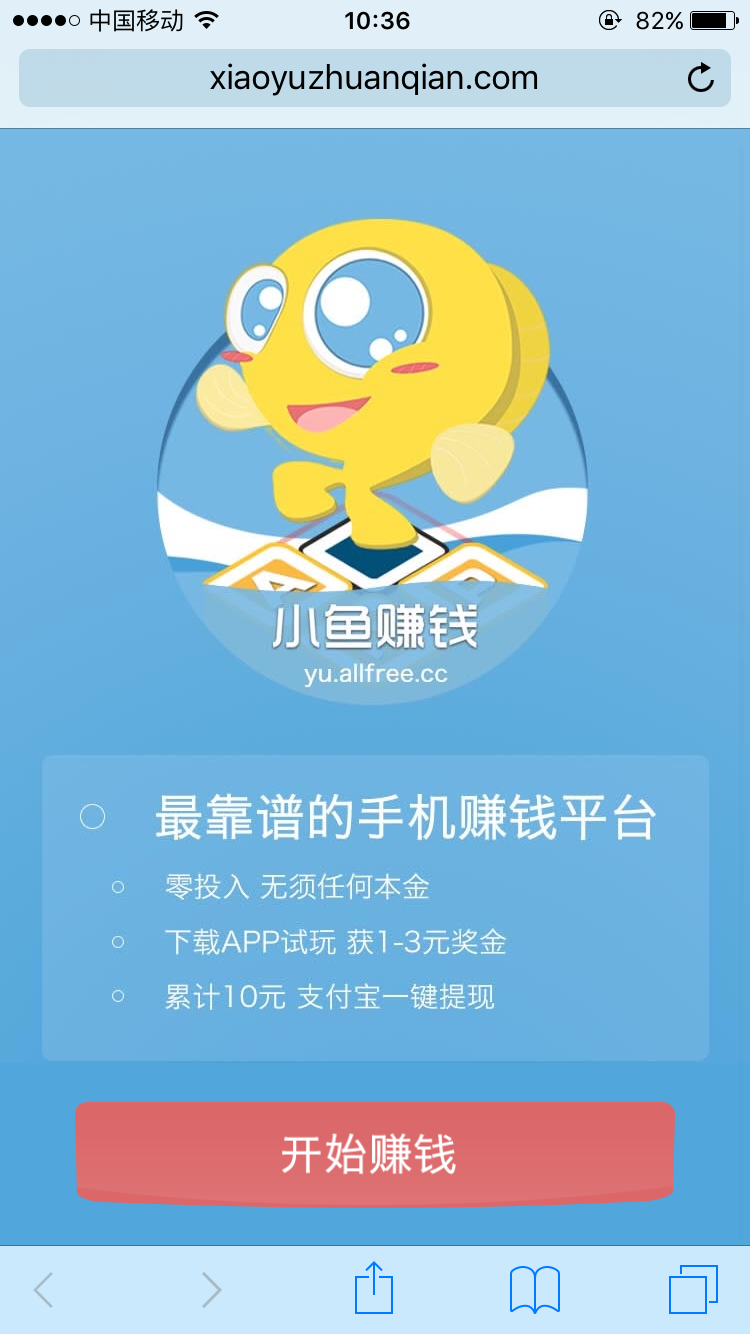Open the yu.allfree.cc link text
The width and height of the screenshot is (750, 1334).
(x=374, y=675)
